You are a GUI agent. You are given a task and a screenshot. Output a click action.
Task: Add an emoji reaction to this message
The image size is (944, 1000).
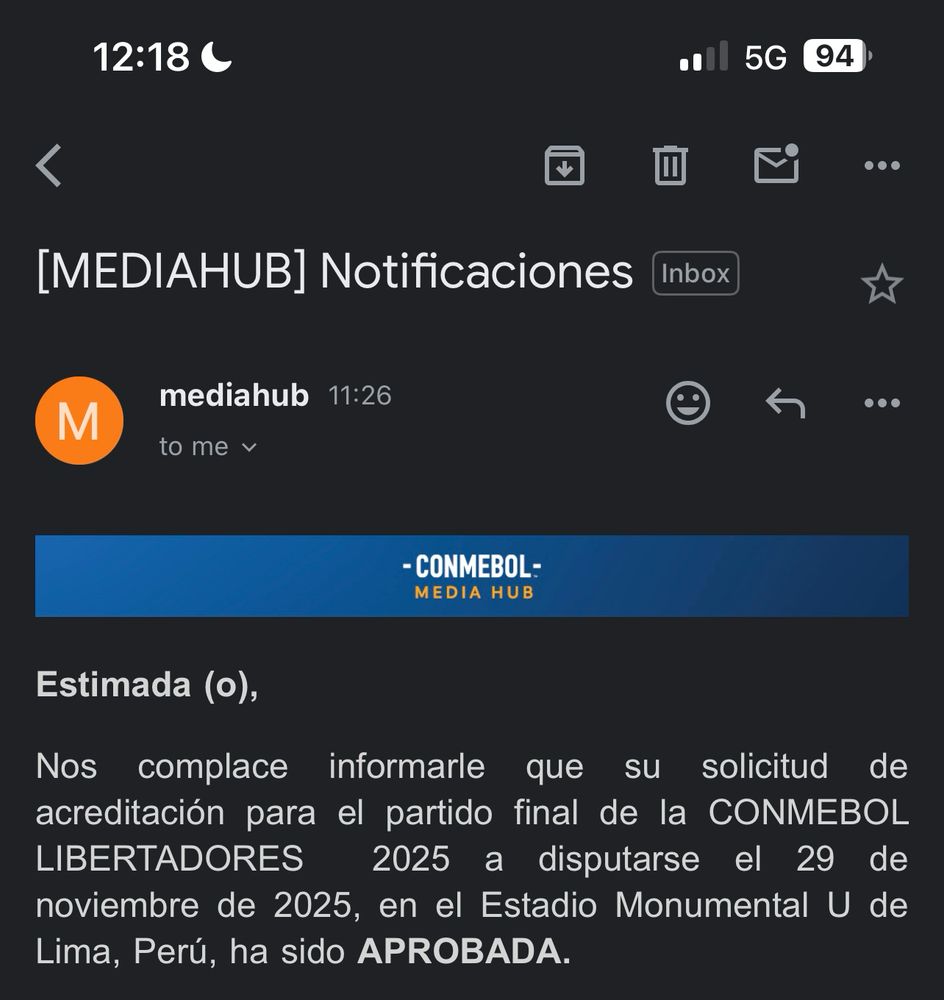tap(688, 403)
